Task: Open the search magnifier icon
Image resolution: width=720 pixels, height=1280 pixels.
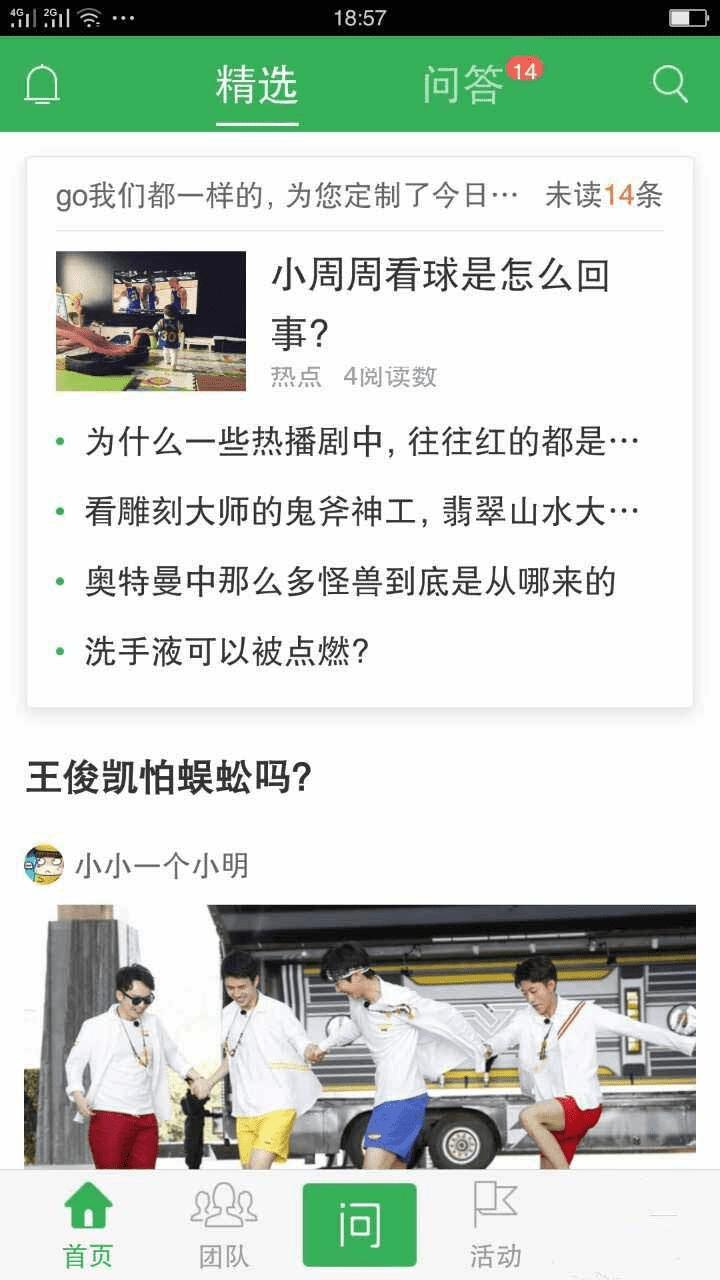Action: (x=670, y=85)
